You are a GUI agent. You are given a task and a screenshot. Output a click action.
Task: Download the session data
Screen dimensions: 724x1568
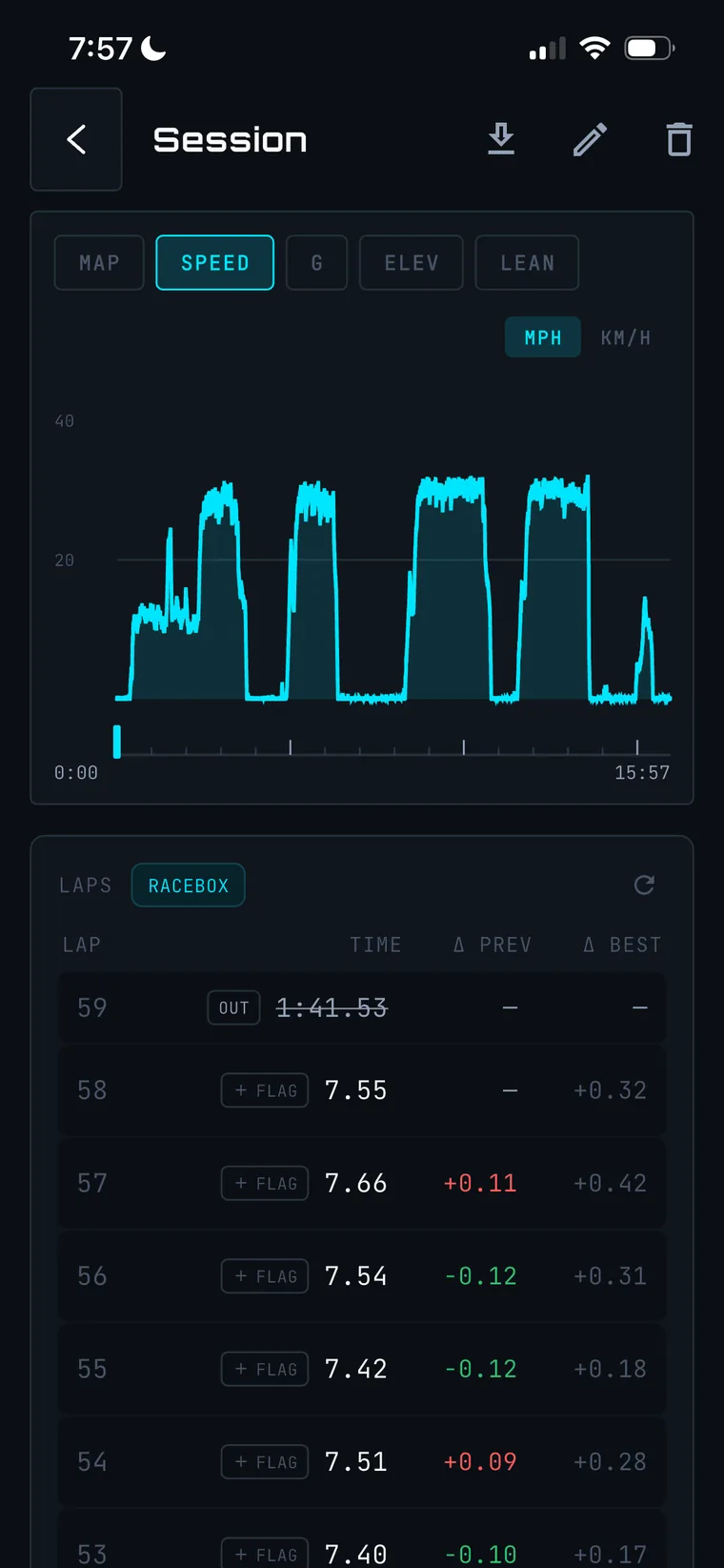point(501,139)
